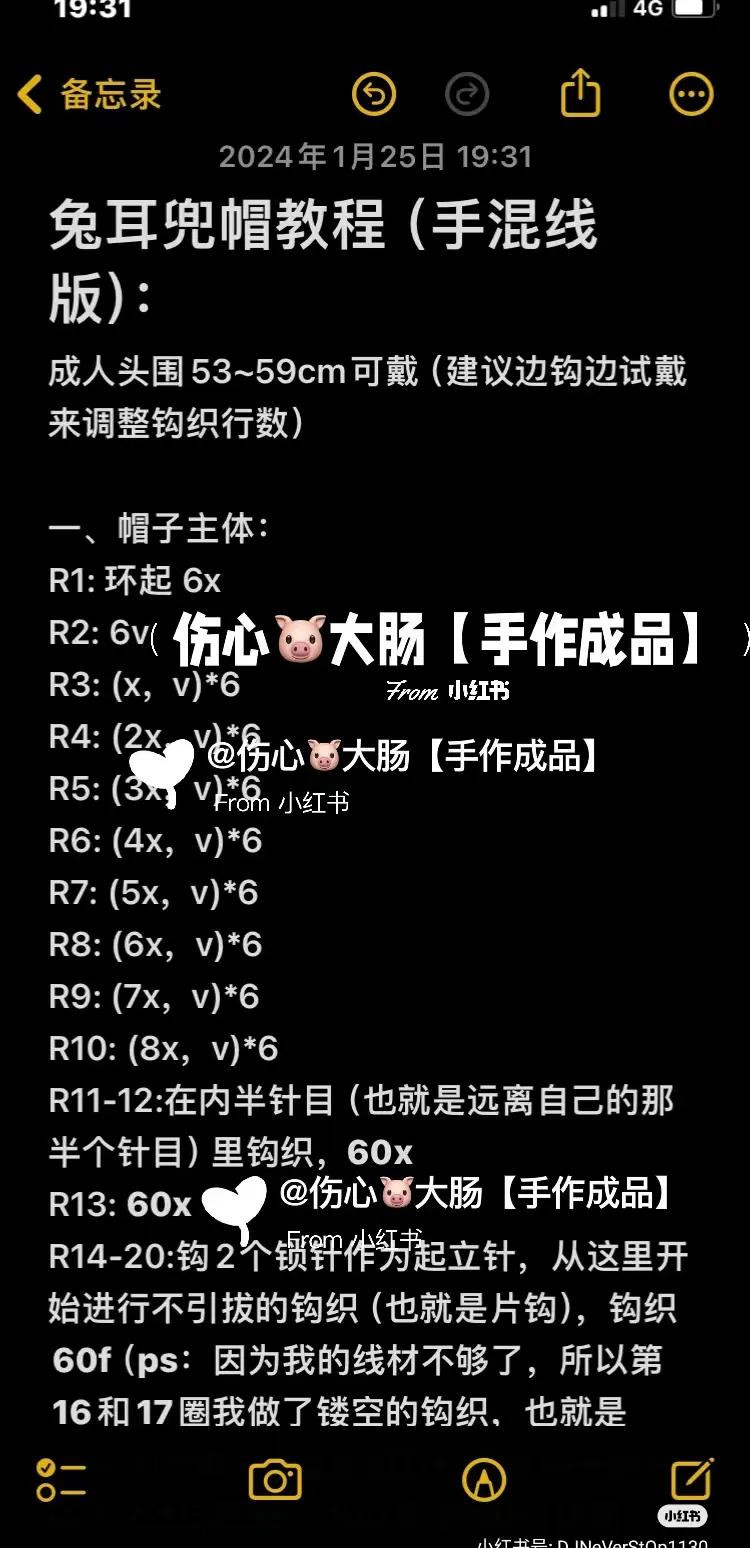Open the camera attachment options
The width and height of the screenshot is (750, 1548).
coord(275,1480)
